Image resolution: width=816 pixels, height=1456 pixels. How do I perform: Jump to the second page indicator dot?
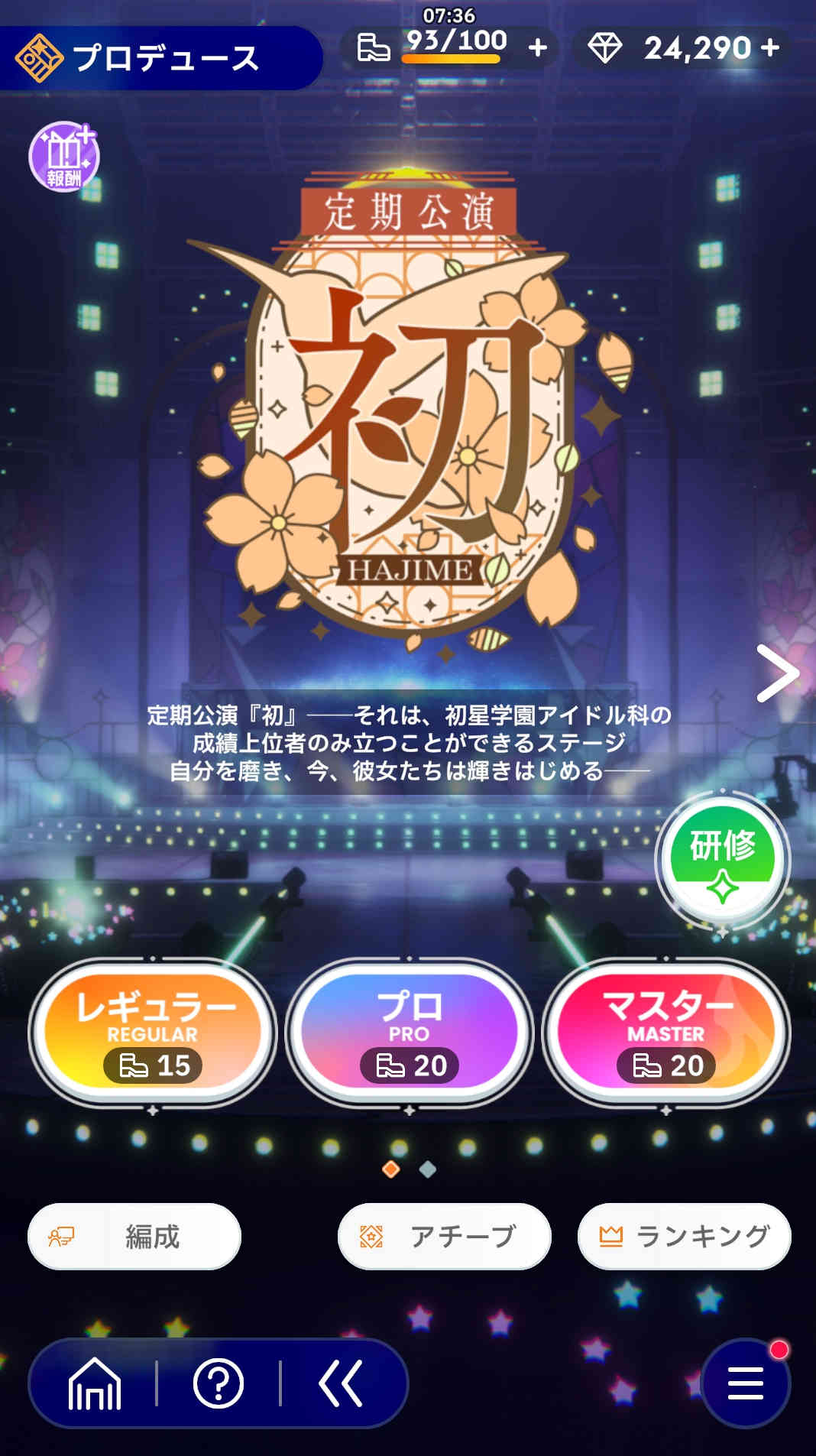pyautogui.click(x=428, y=1169)
